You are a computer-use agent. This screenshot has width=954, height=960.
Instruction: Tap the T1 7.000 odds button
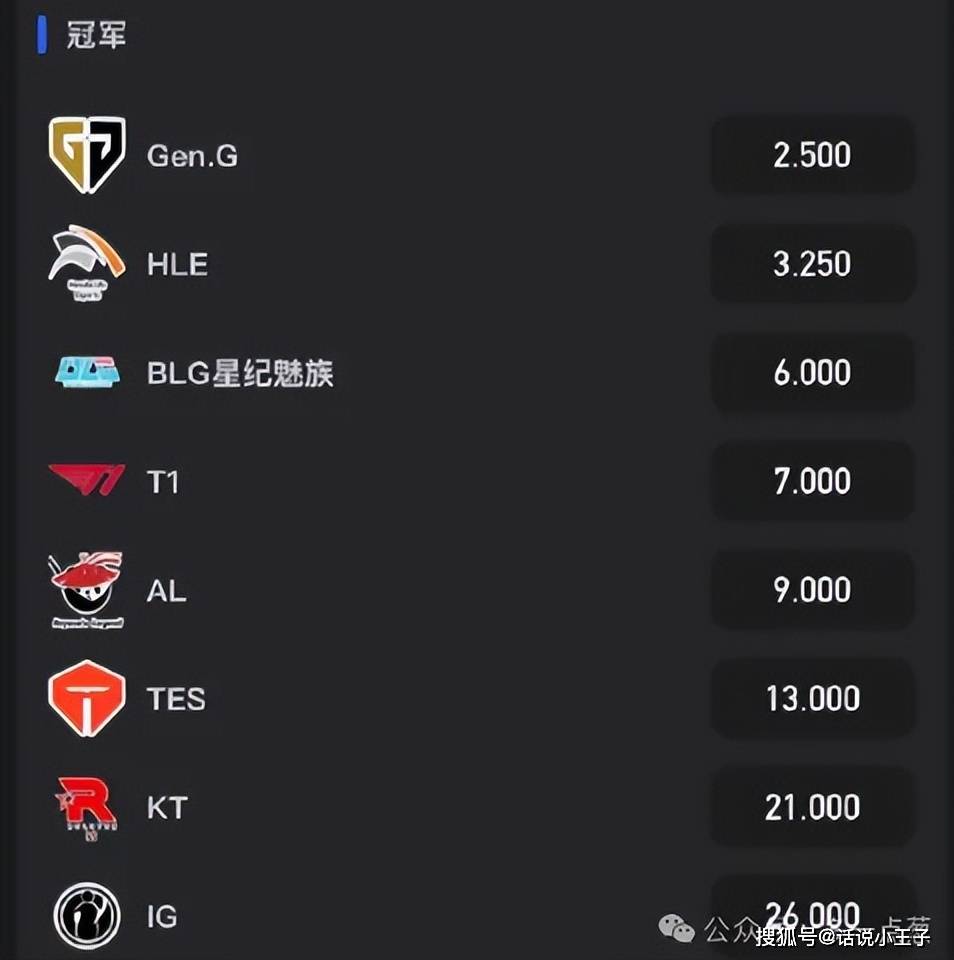(x=812, y=481)
